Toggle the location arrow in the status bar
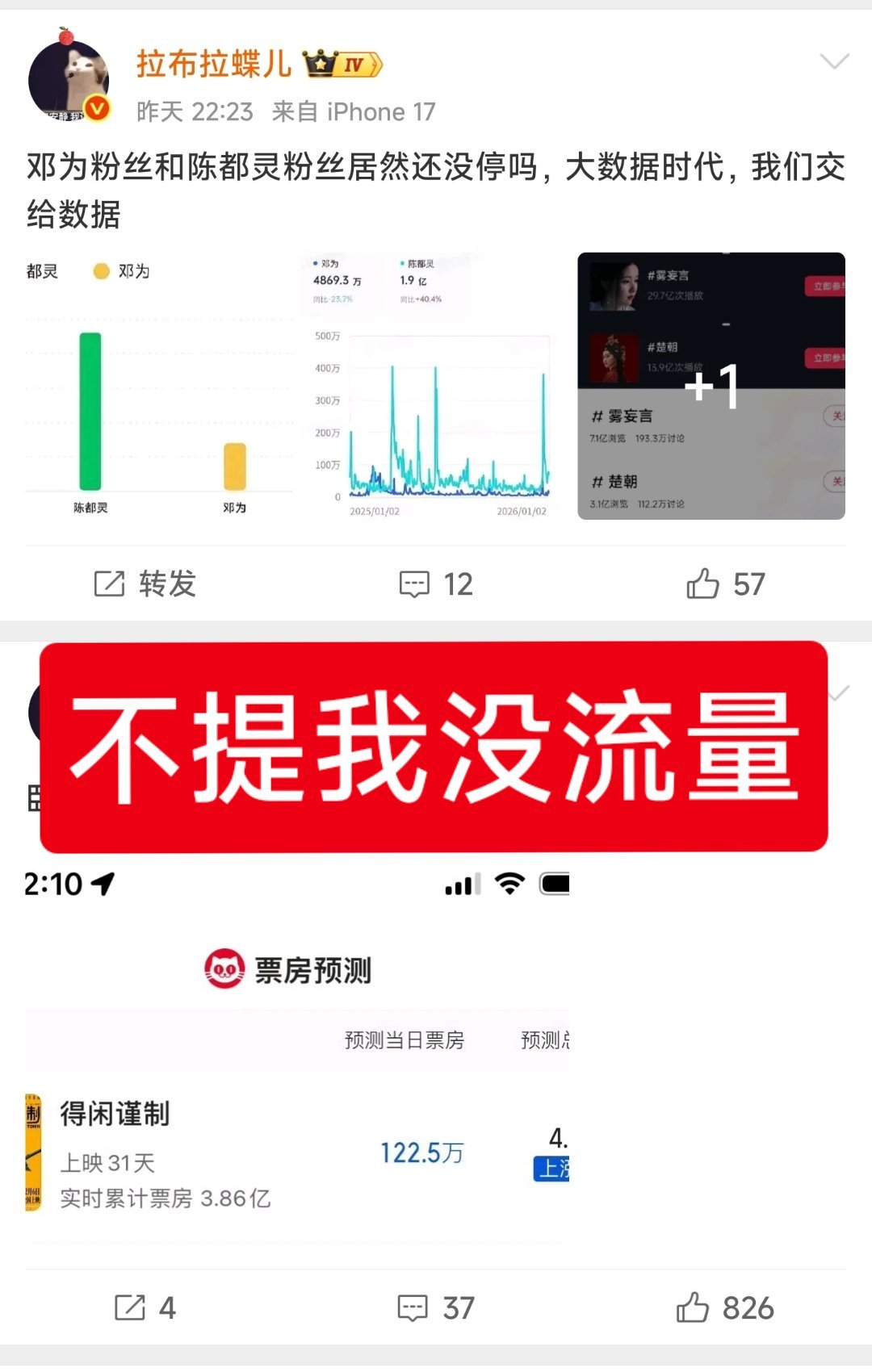Image resolution: width=872 pixels, height=1372 pixels. click(x=100, y=883)
